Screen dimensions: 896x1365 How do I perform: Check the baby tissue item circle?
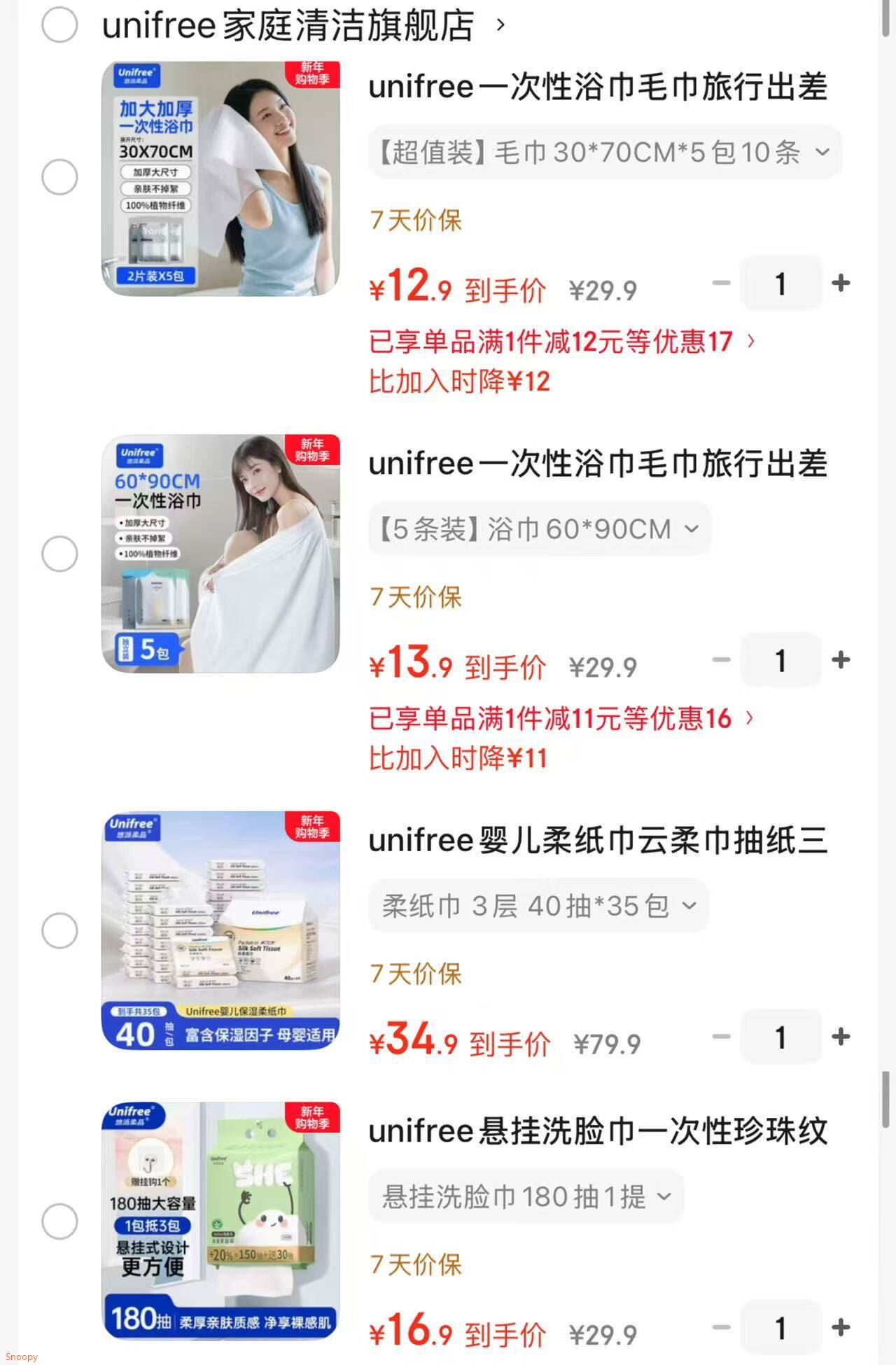coord(59,930)
